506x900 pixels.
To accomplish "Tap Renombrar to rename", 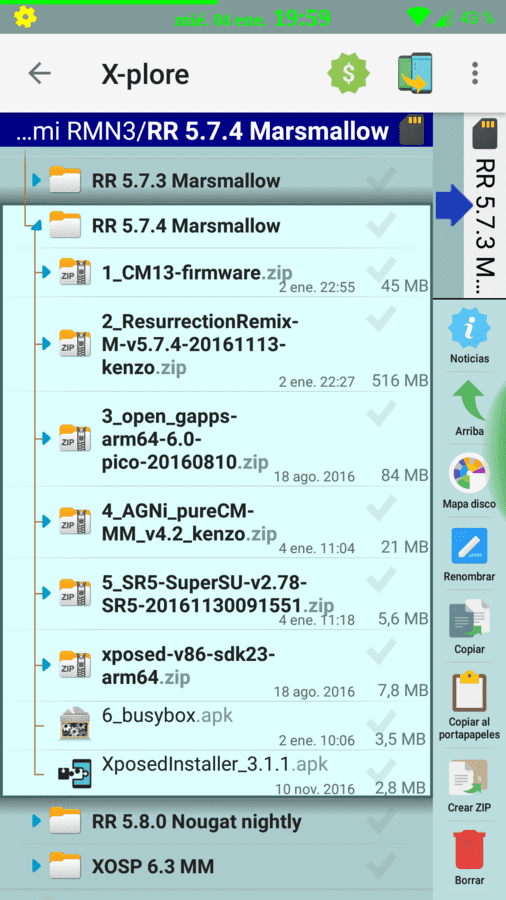I will (x=469, y=554).
